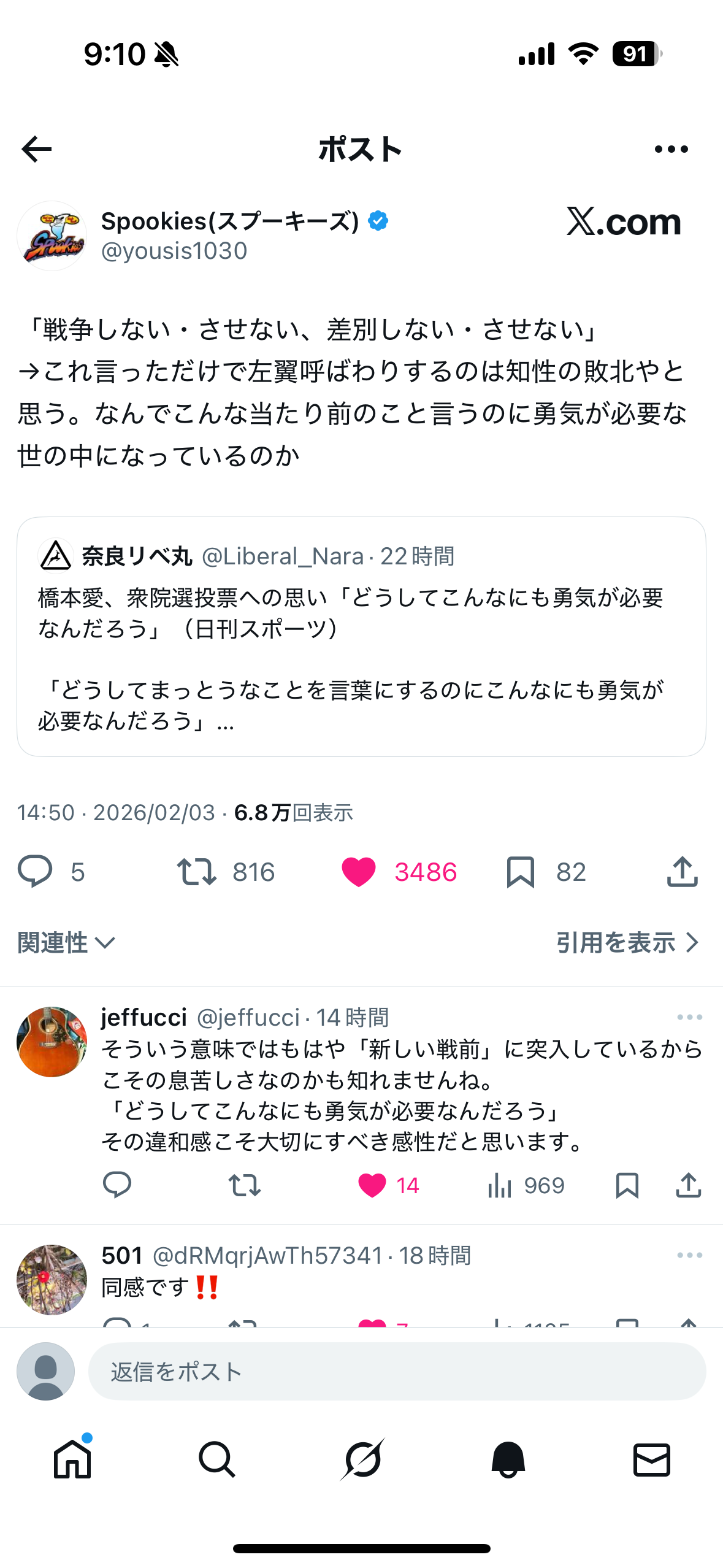Repost this post using the retweet icon
This screenshot has height=1568, width=723.
[197, 872]
